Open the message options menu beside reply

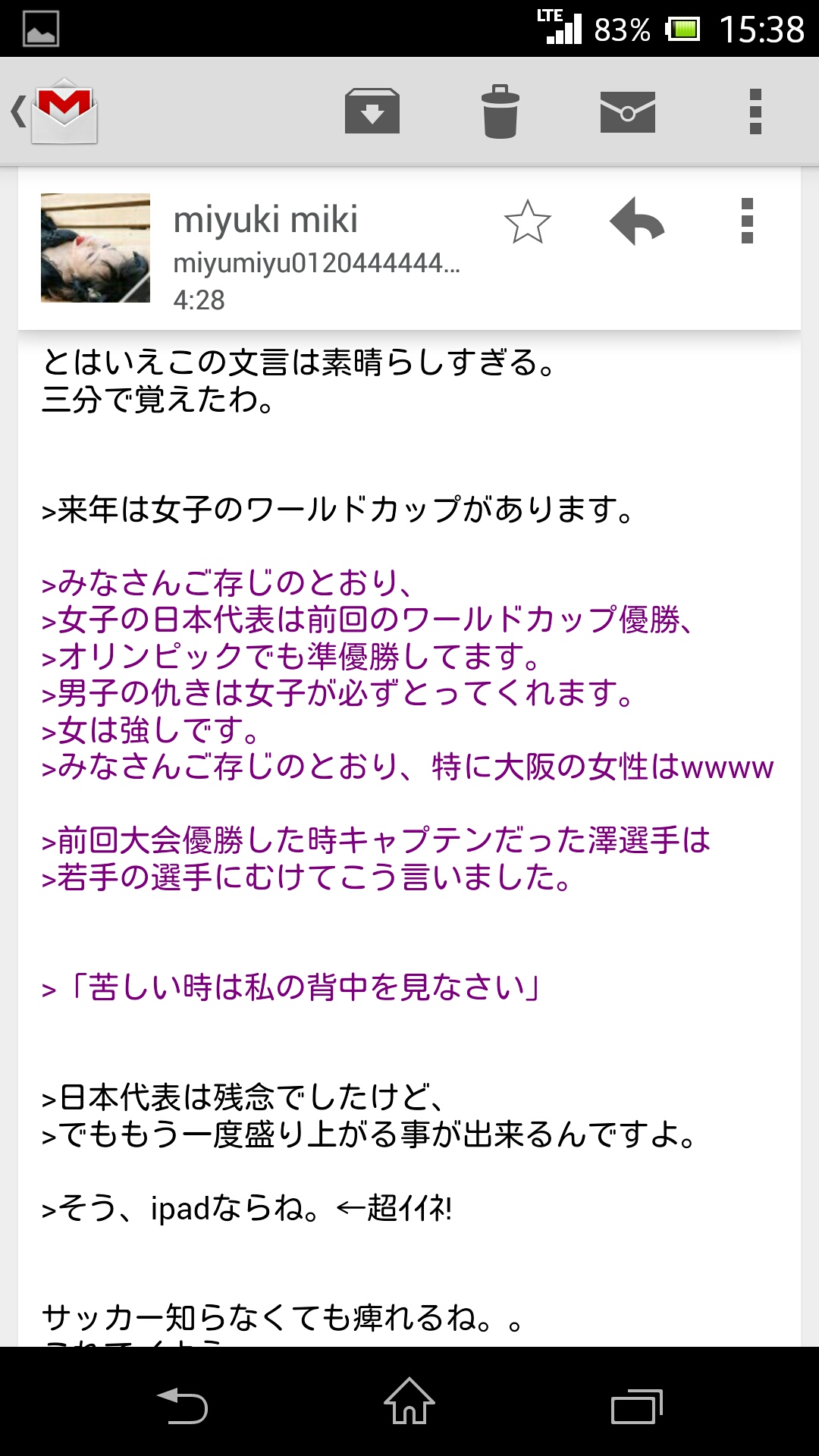pos(747,221)
